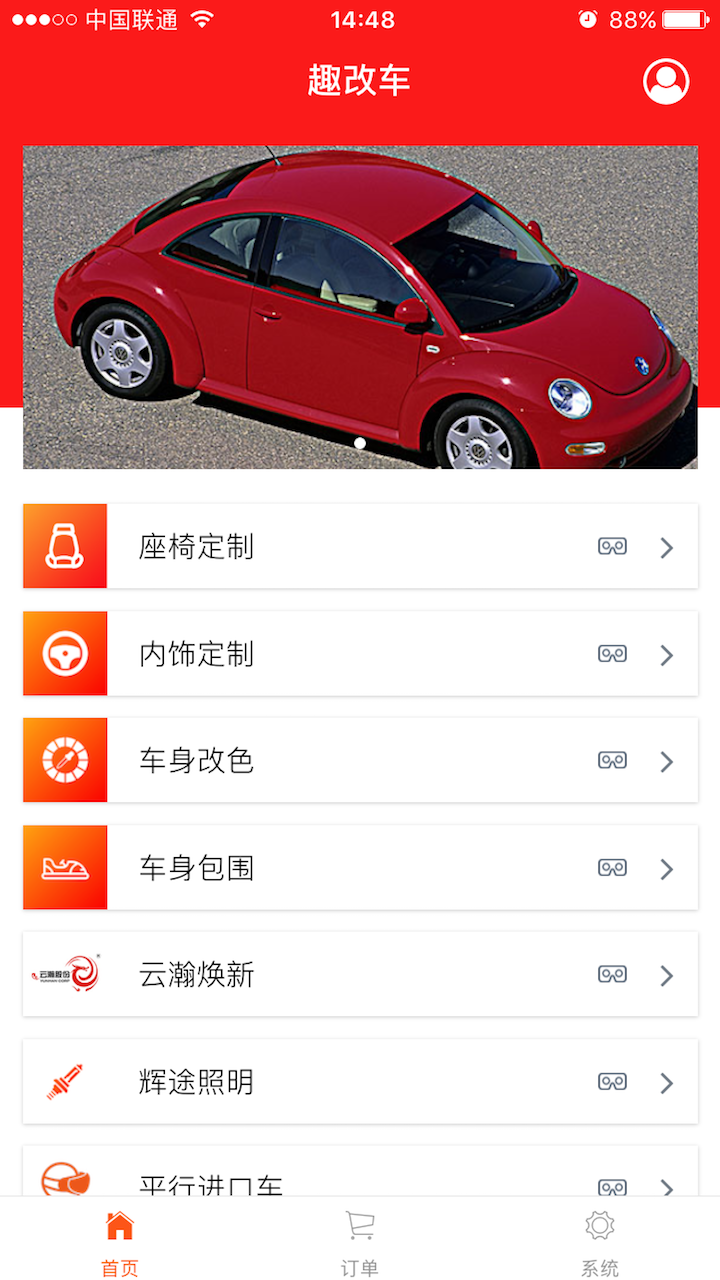This screenshot has height=1280, width=720.
Task: Tap the VR goggles icon for 座椅定制
Action: 612,547
